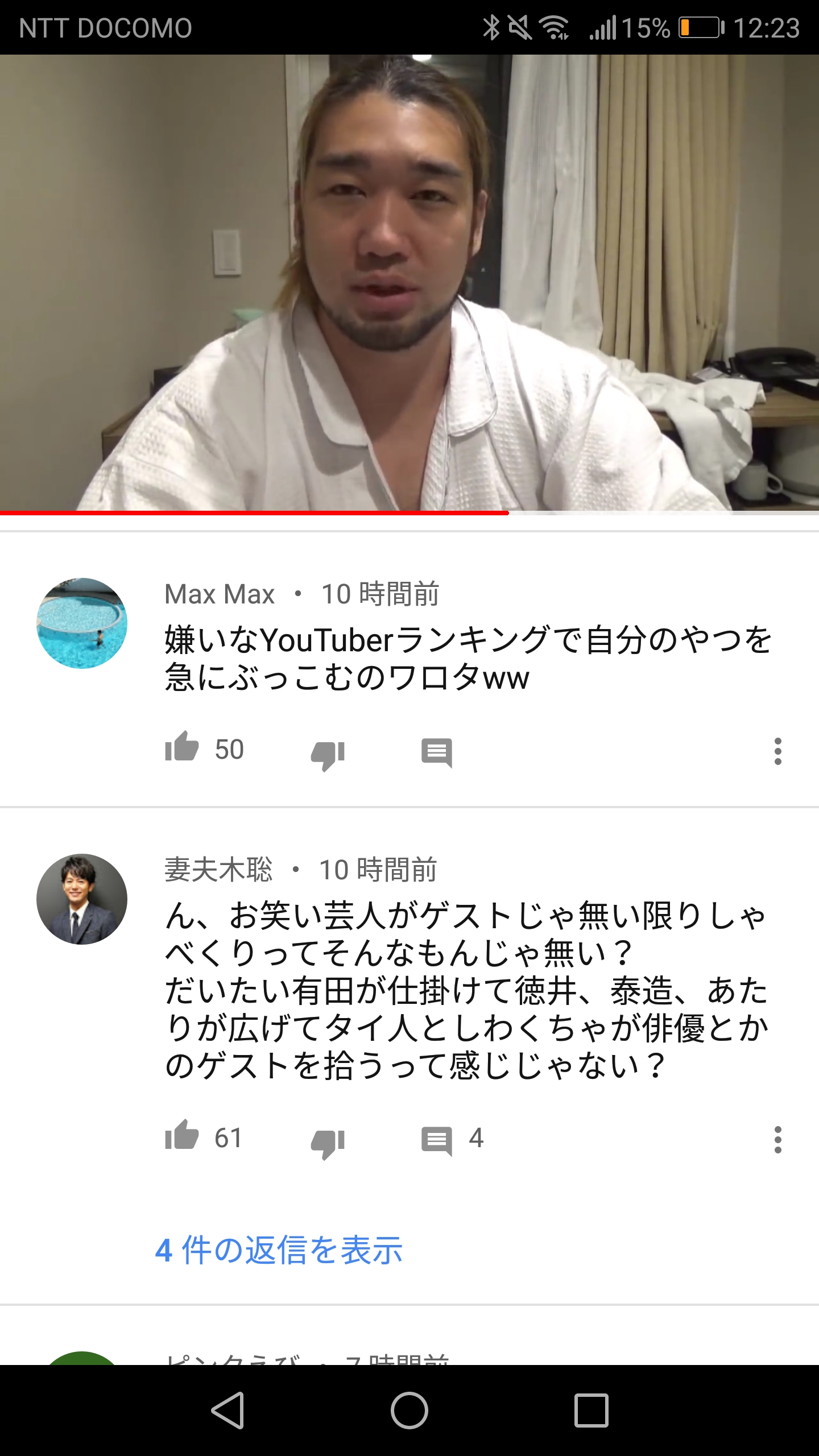Viewport: 819px width, 1456px height.
Task: Open overflow menu on Max Max's comment
Action: point(777,751)
